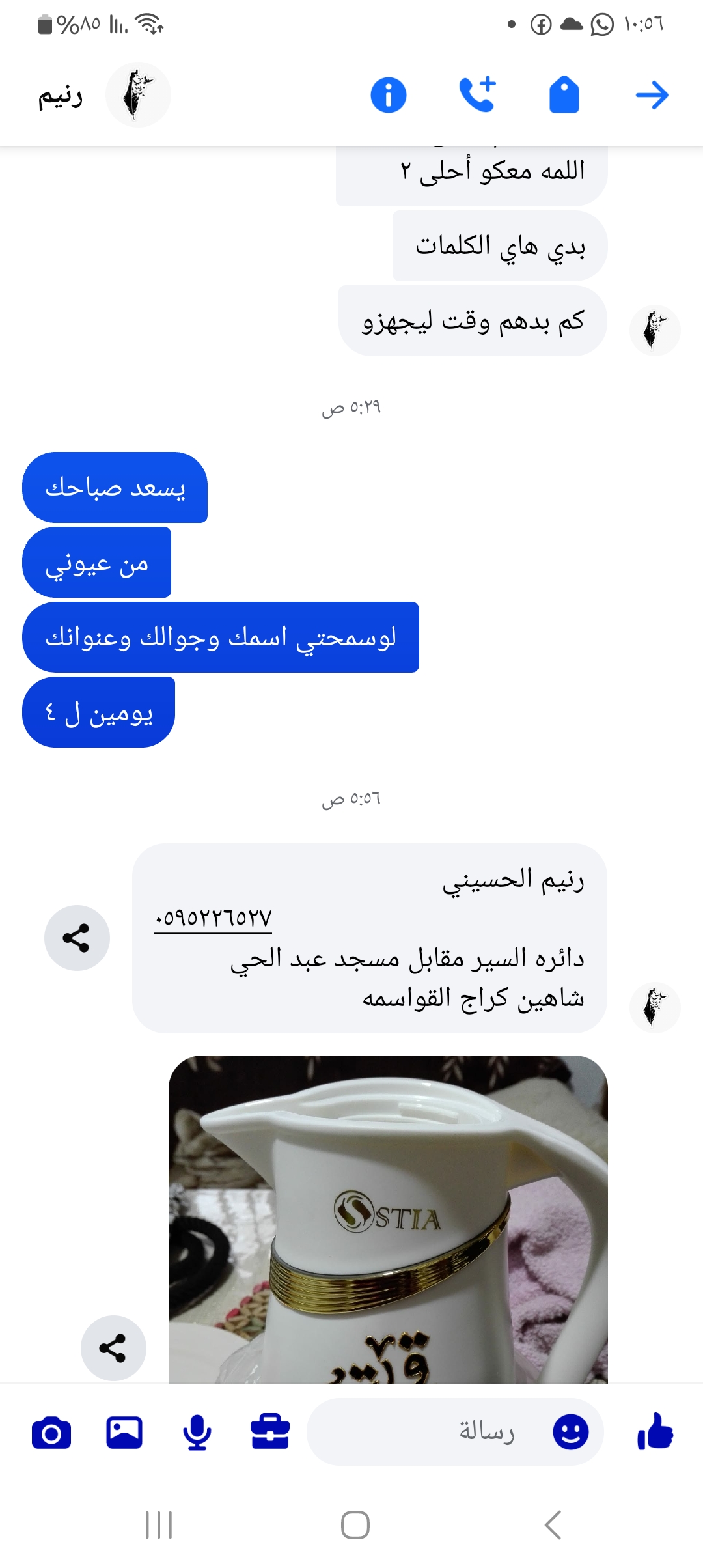This screenshot has width=703, height=1568.
Task: Pick a photo from the gallery
Action: (x=124, y=1433)
